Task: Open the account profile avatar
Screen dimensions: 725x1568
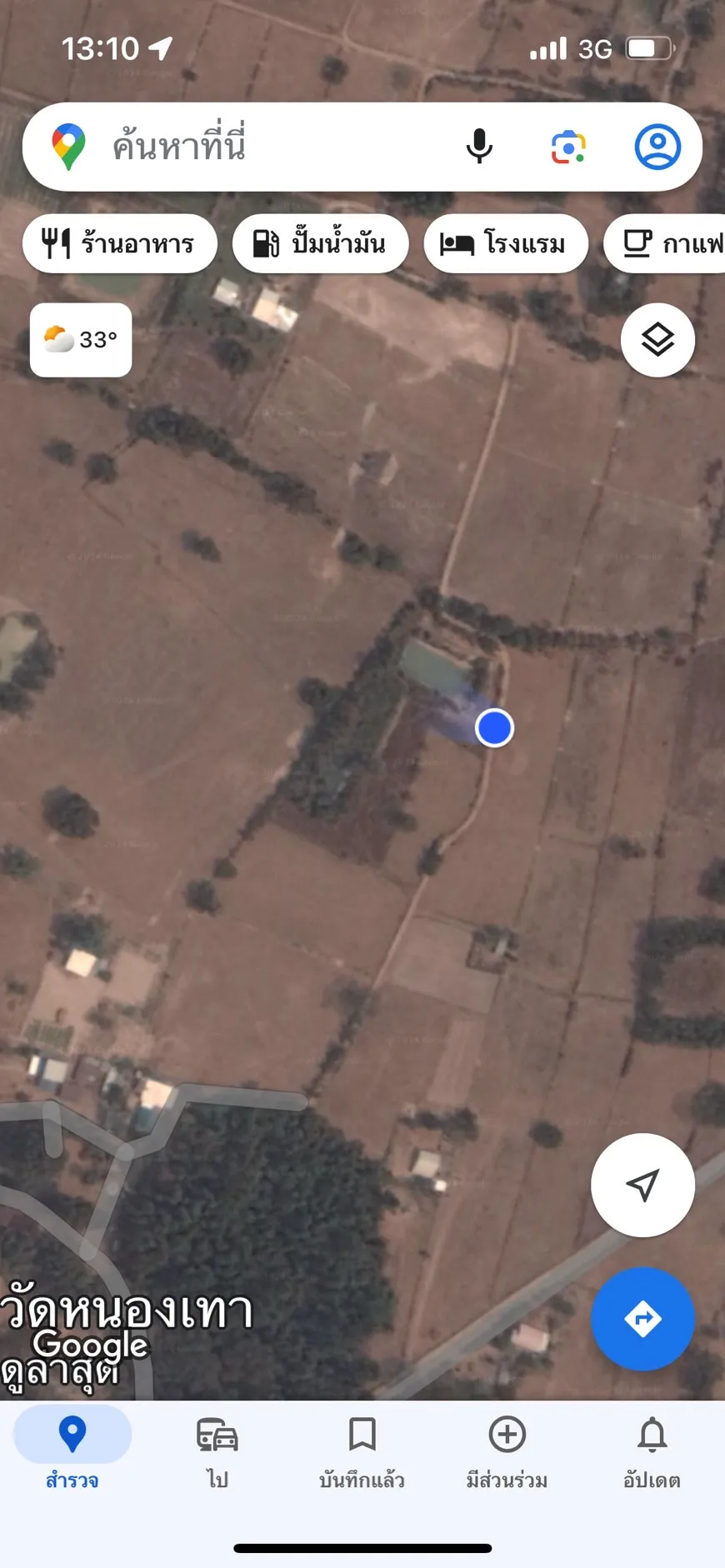Action: 657,146
